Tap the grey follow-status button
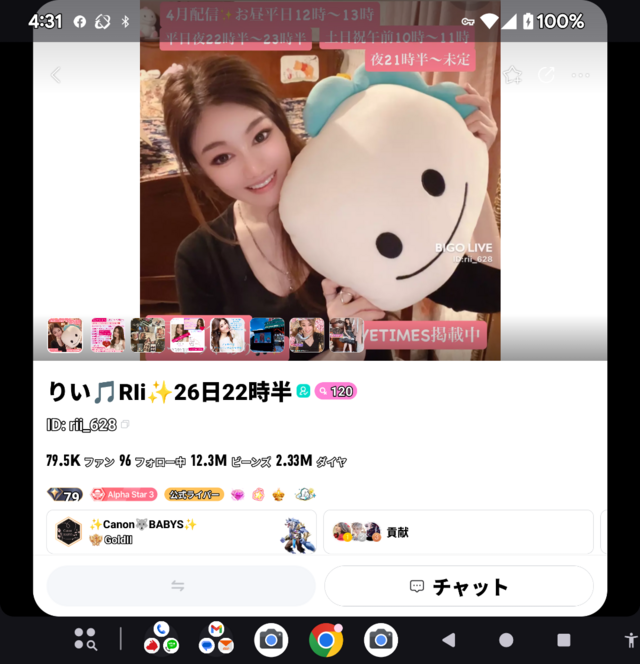Image resolution: width=640 pixels, height=664 pixels. click(178, 586)
